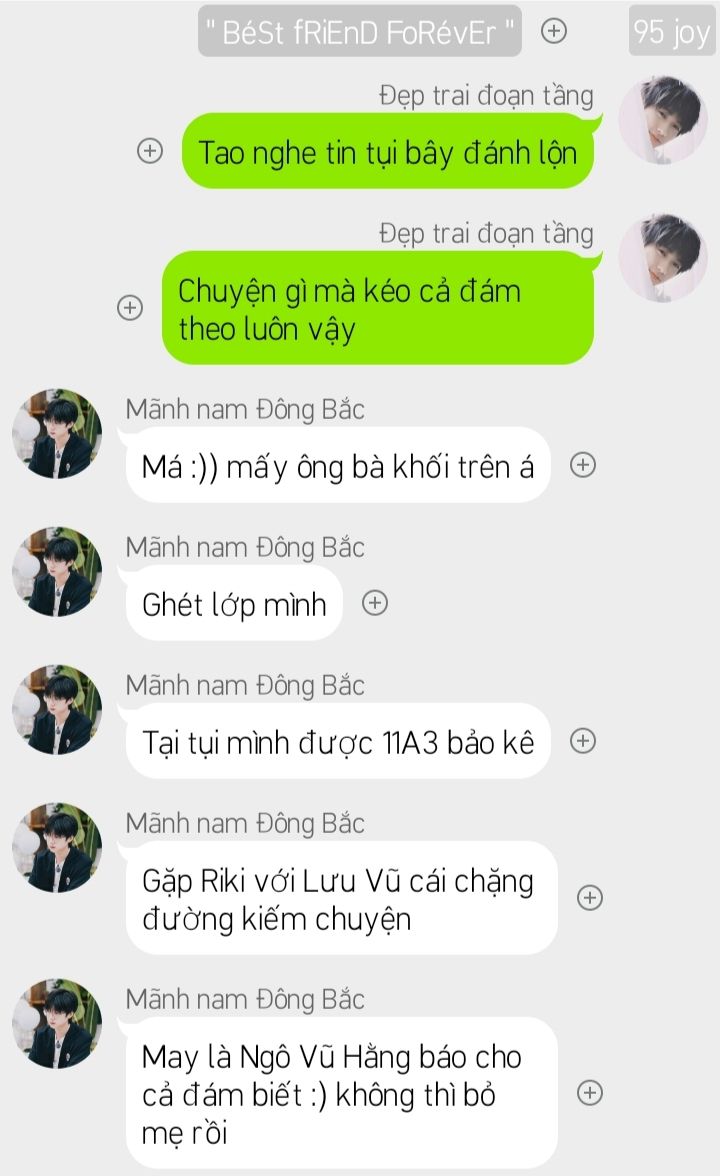Tap the chat title BéSt fRiEnD FoRévEr
Image resolution: width=720 pixels, height=1176 pixels.
(360, 33)
